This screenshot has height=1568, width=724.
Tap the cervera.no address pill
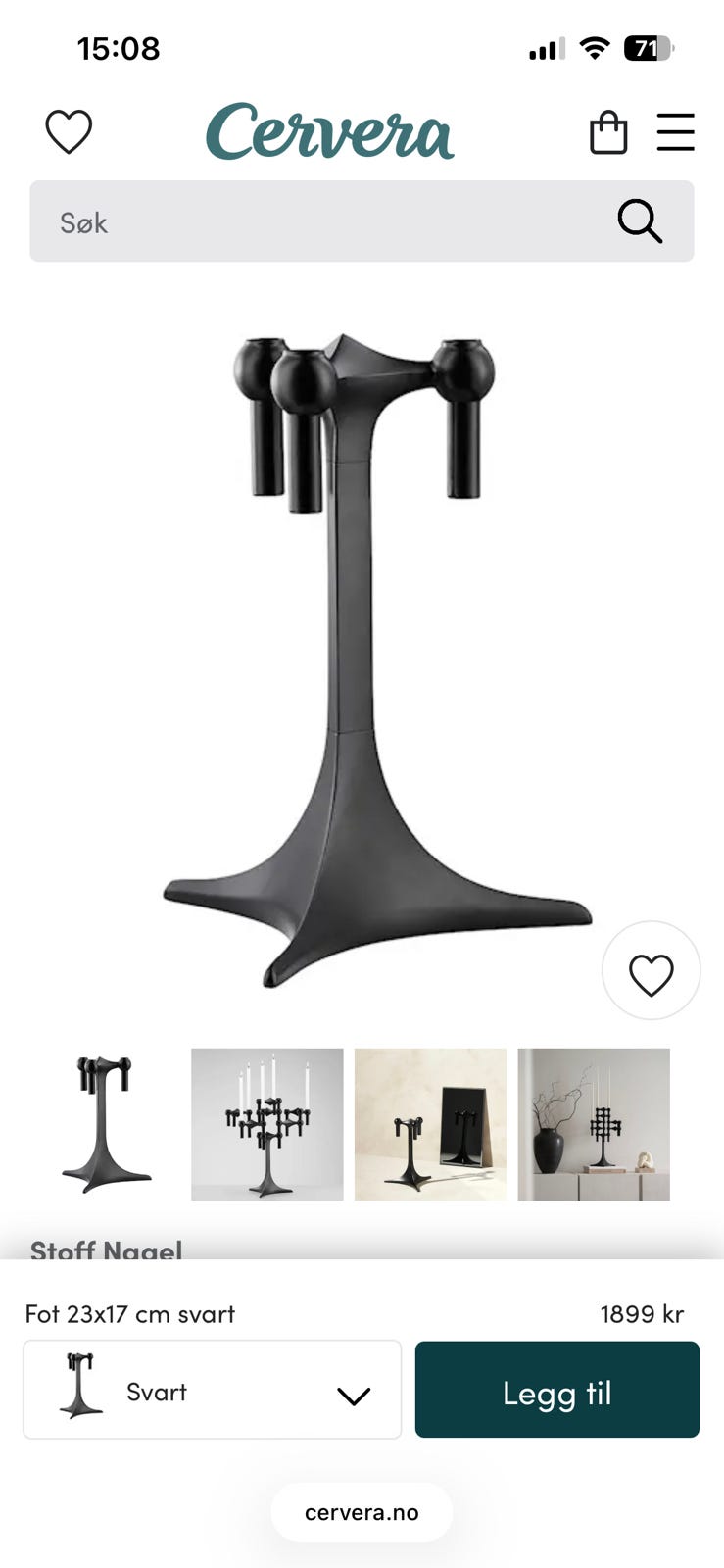[362, 1512]
